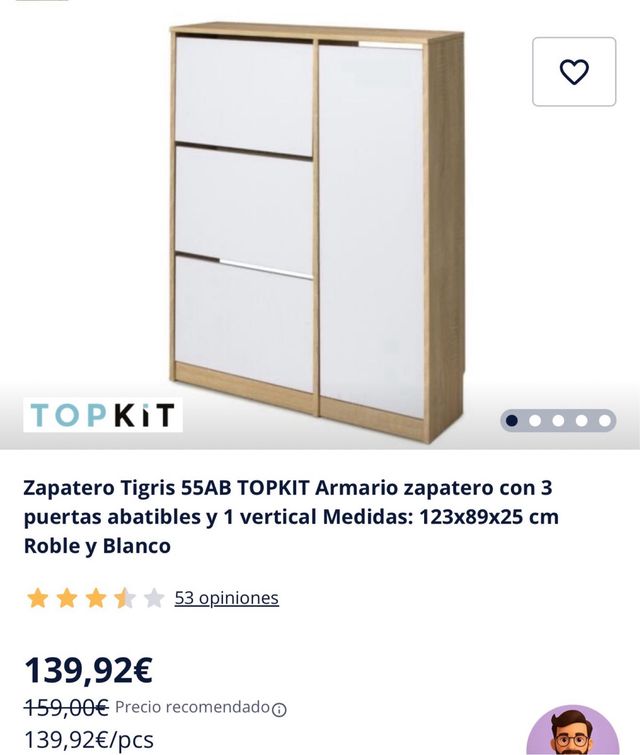Screen dimensions: 640x755
Task: Open the shoe cabinet product image
Action: tap(316, 230)
